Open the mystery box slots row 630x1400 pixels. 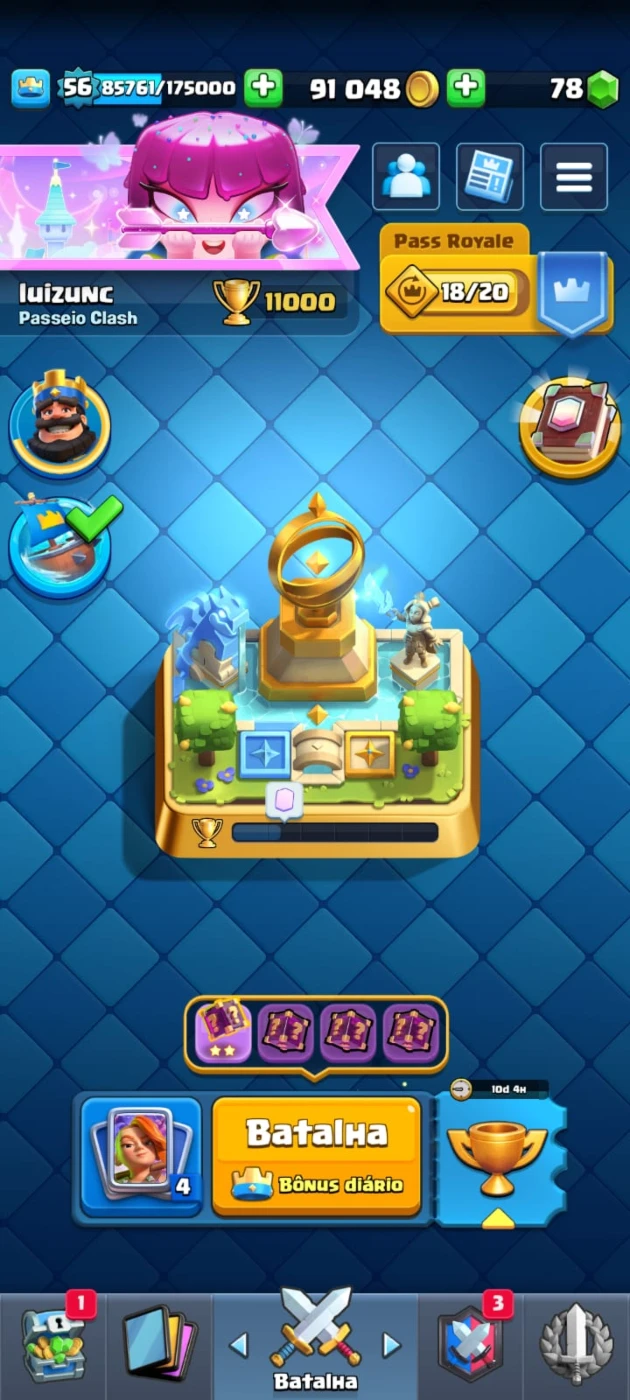click(316, 1034)
